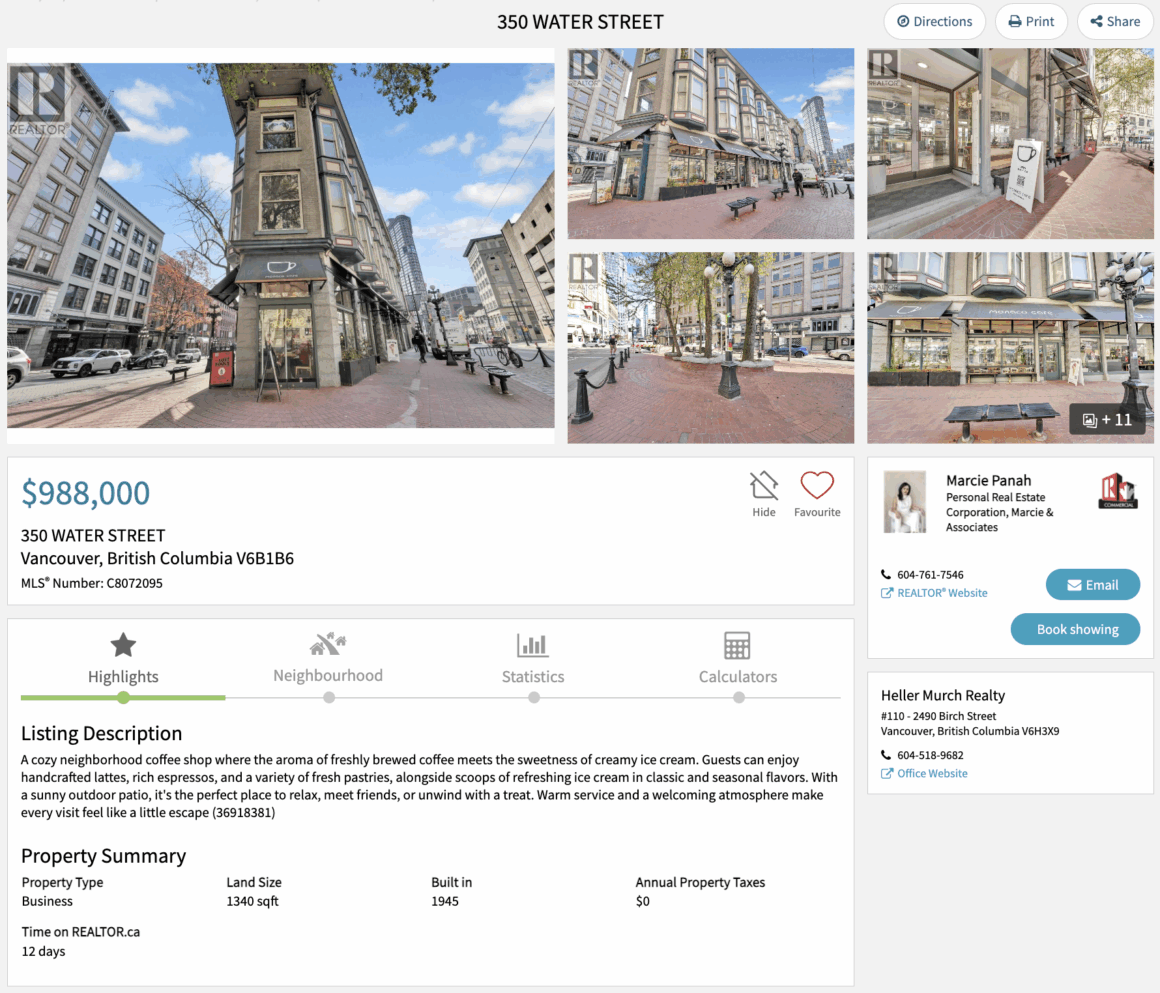The image size is (1160, 993).
Task: Get directions to 350 Water Street
Action: (x=934, y=21)
